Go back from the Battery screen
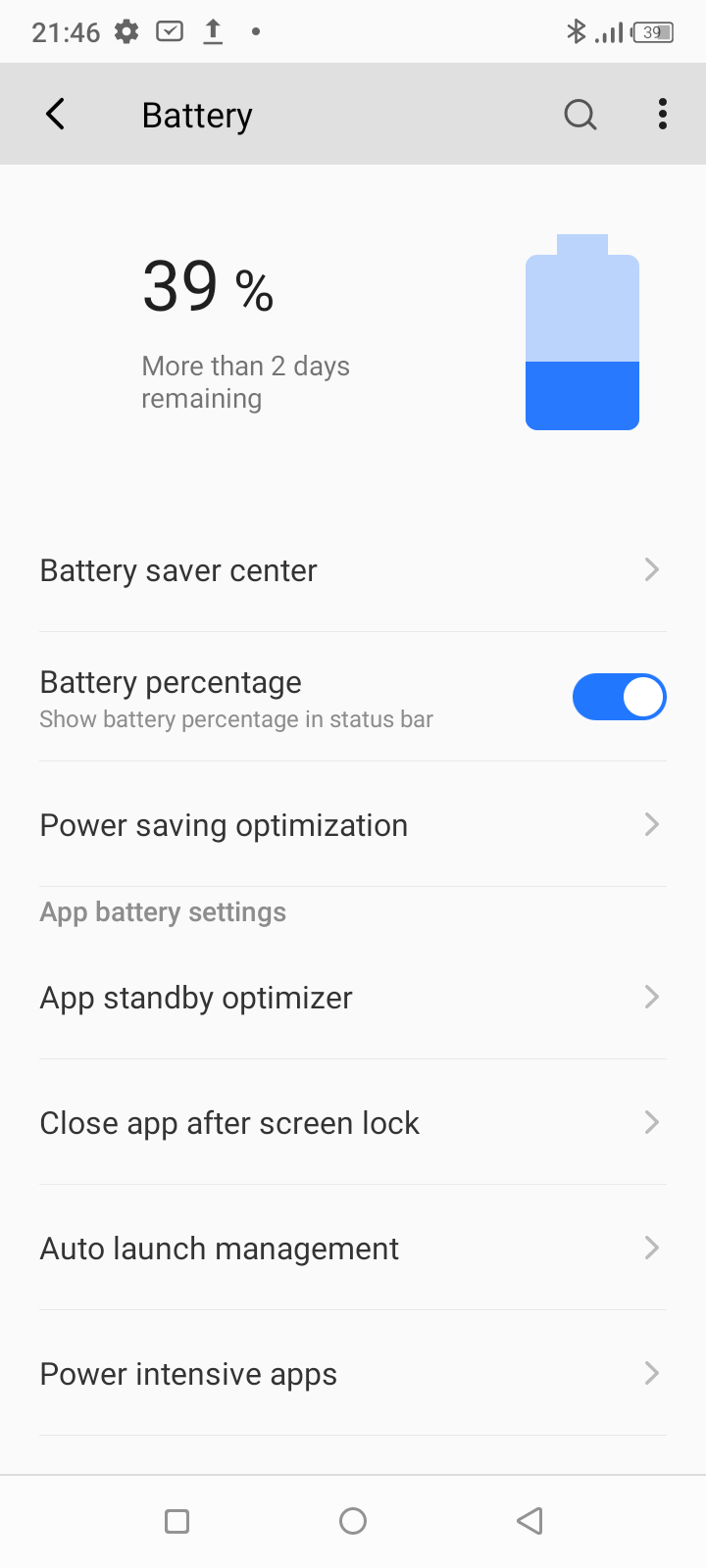This screenshot has width=706, height=1568. point(56,115)
